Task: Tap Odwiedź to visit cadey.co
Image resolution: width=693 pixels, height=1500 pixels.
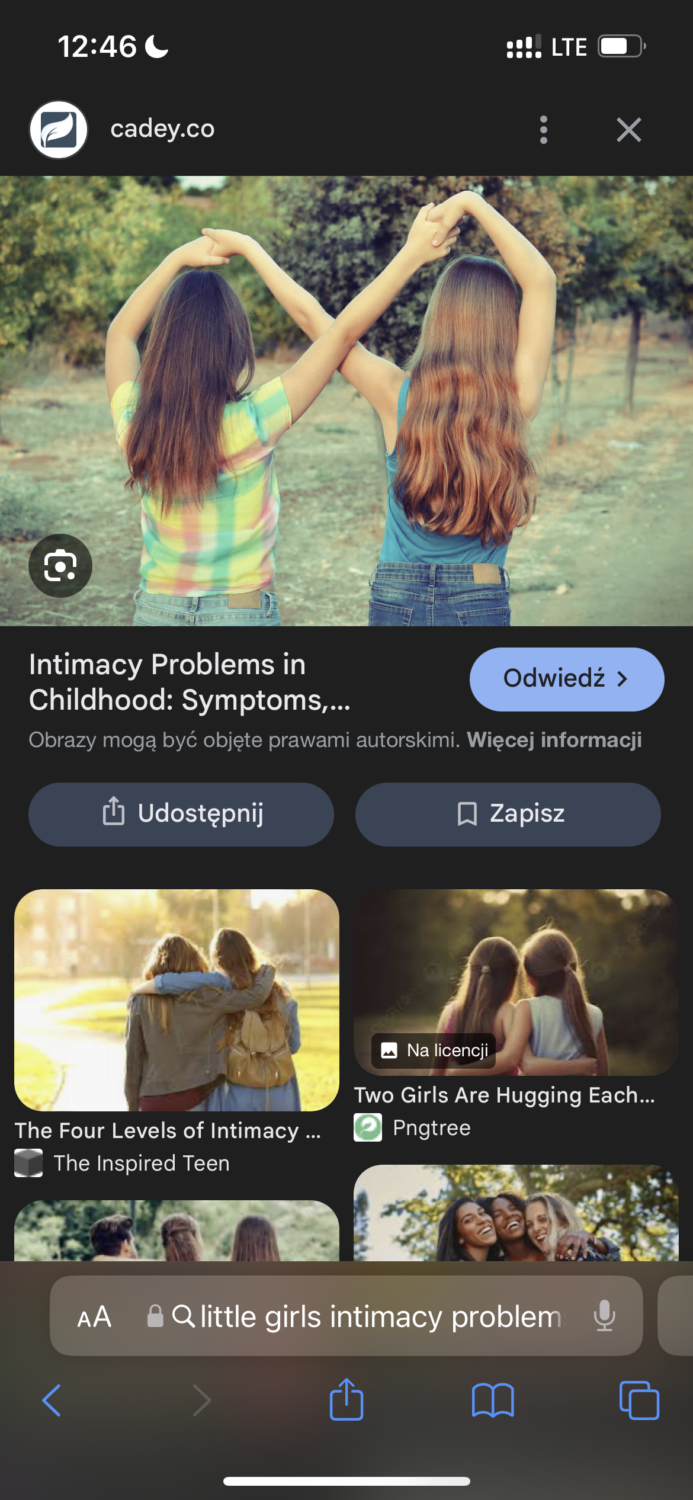Action: click(566, 679)
